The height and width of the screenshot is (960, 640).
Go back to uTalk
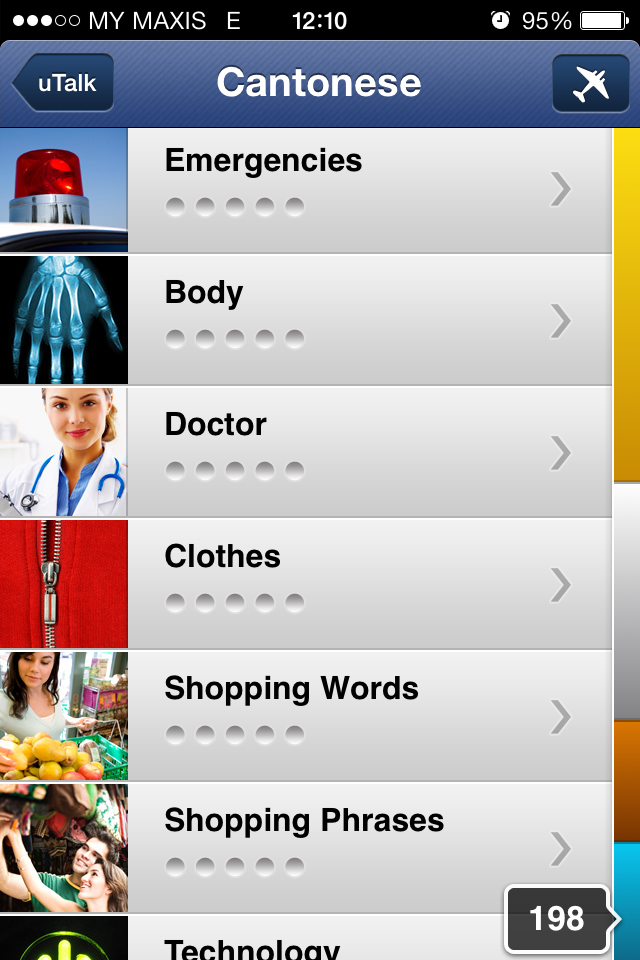click(63, 84)
